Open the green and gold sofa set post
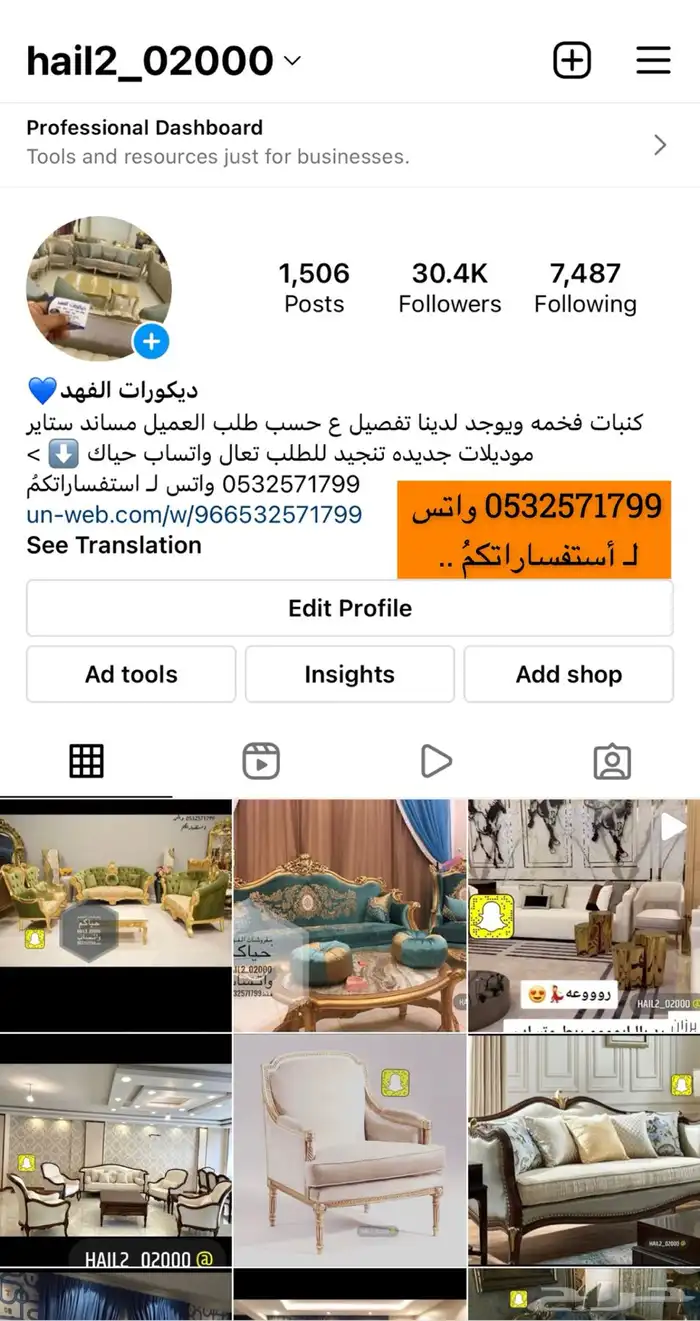The image size is (700, 1321). click(115, 885)
